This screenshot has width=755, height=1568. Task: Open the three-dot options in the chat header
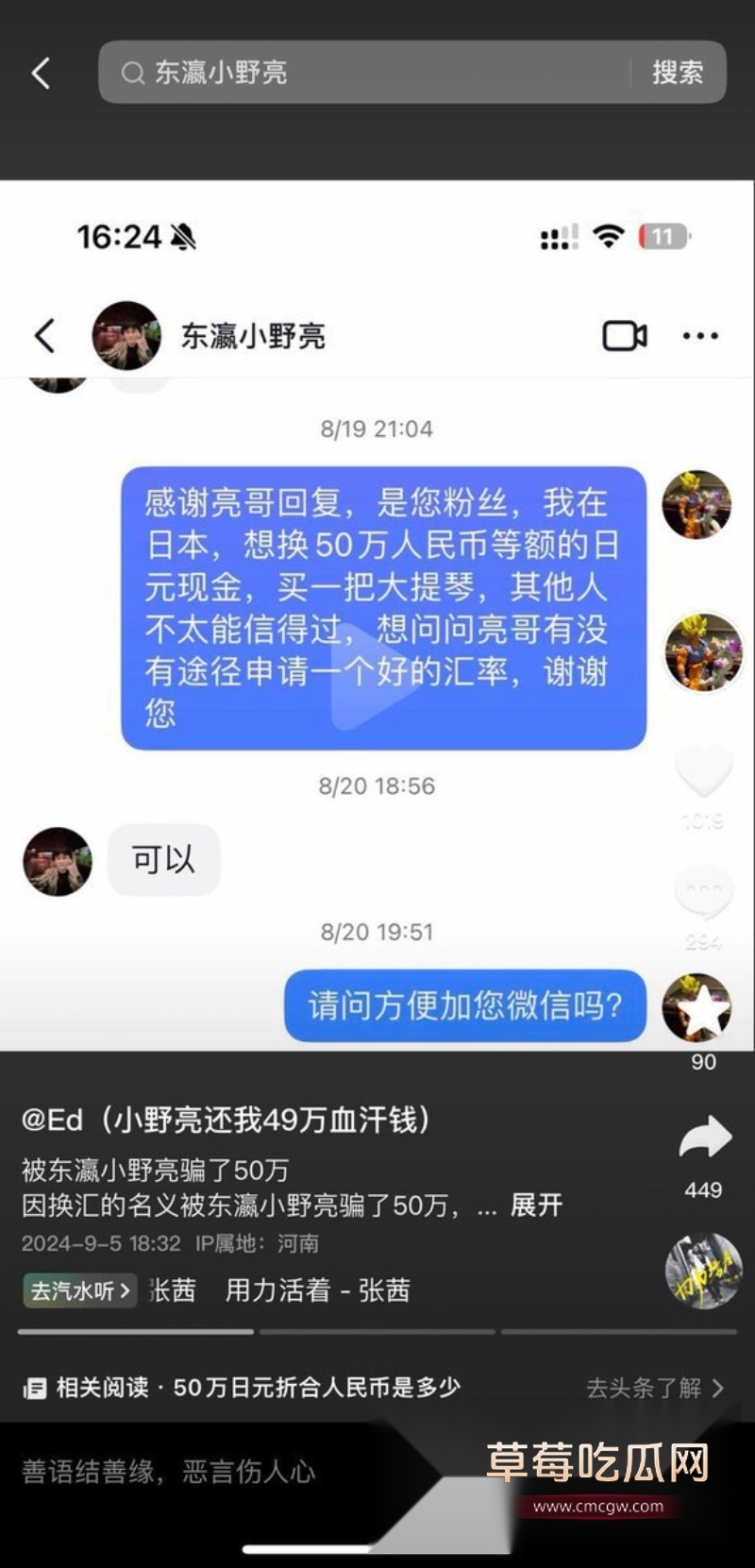tap(700, 335)
